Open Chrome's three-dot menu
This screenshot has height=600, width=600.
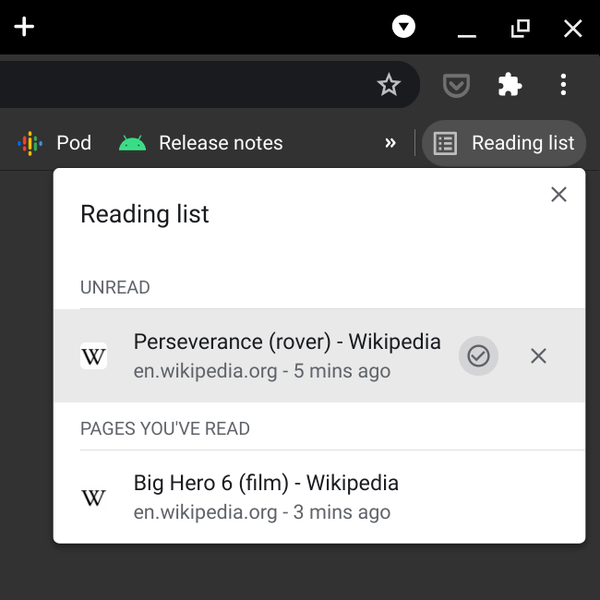[564, 85]
